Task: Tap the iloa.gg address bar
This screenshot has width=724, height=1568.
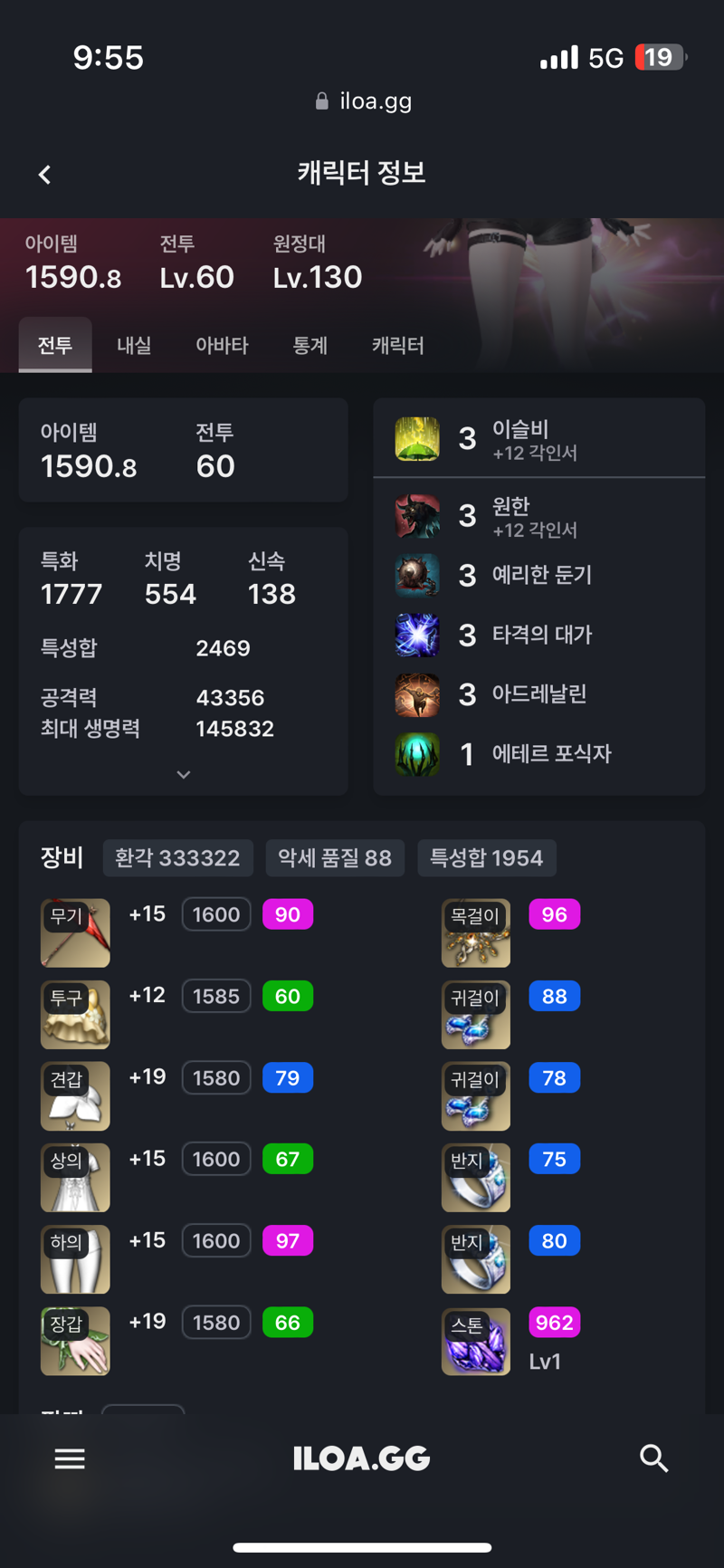Action: 362,101
